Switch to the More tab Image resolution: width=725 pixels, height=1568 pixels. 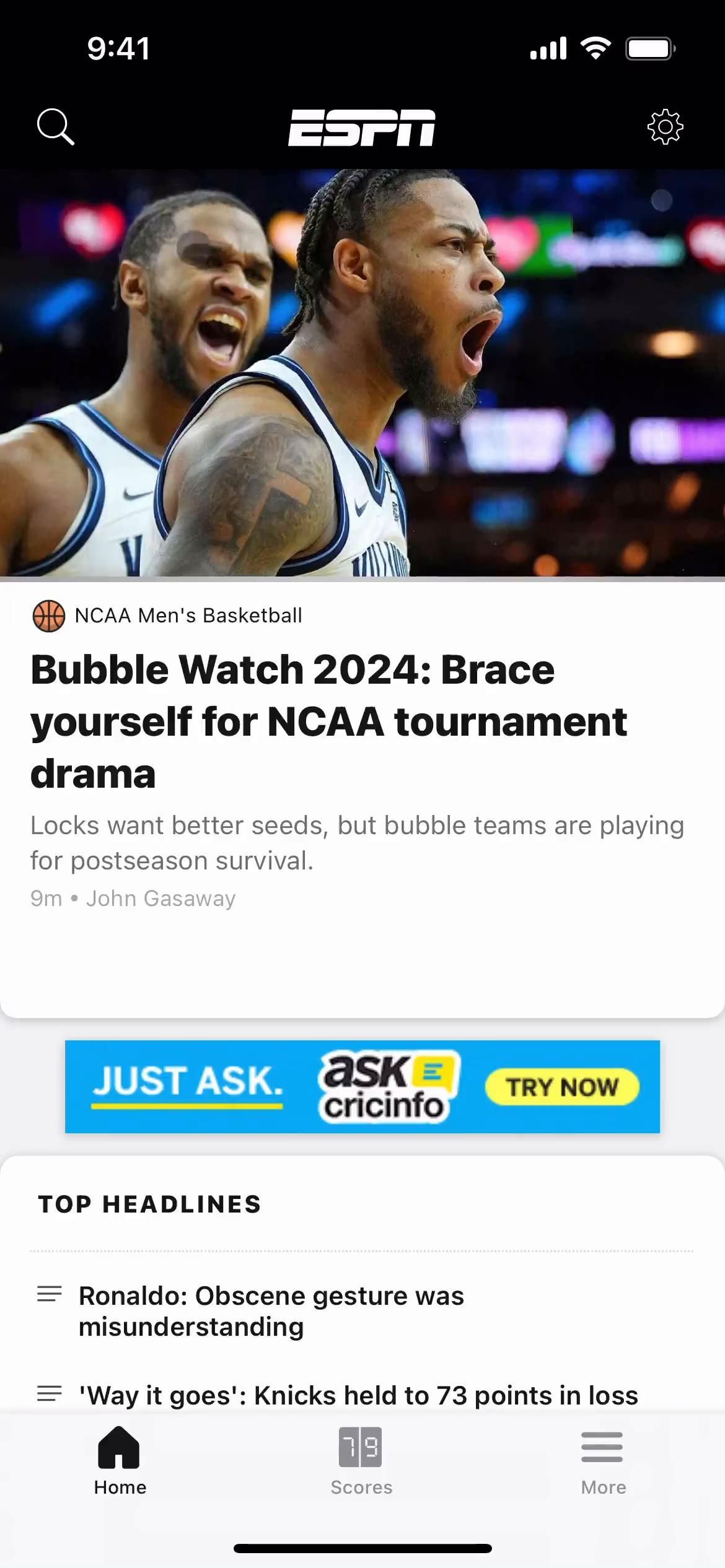tap(603, 1460)
